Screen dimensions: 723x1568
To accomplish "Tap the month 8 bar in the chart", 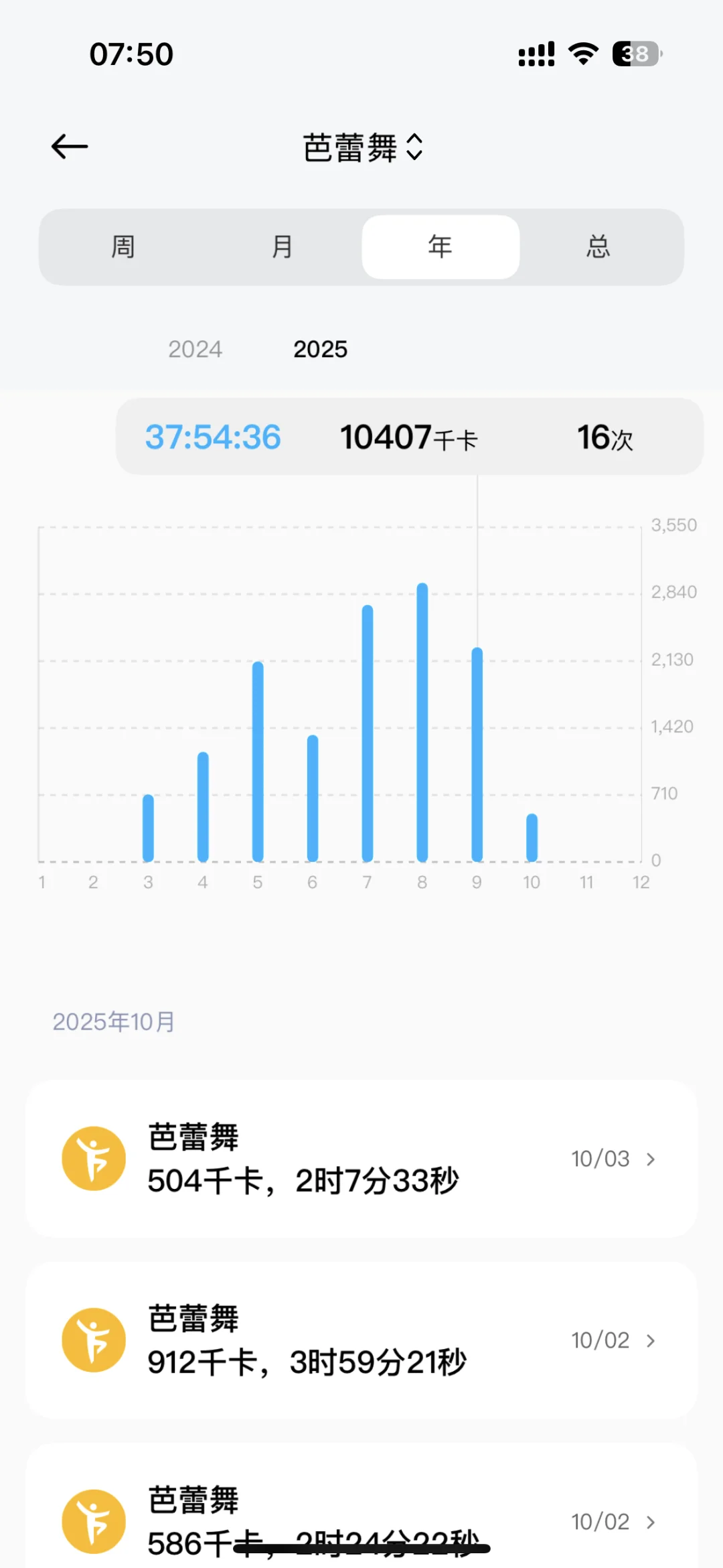I will 422,722.
